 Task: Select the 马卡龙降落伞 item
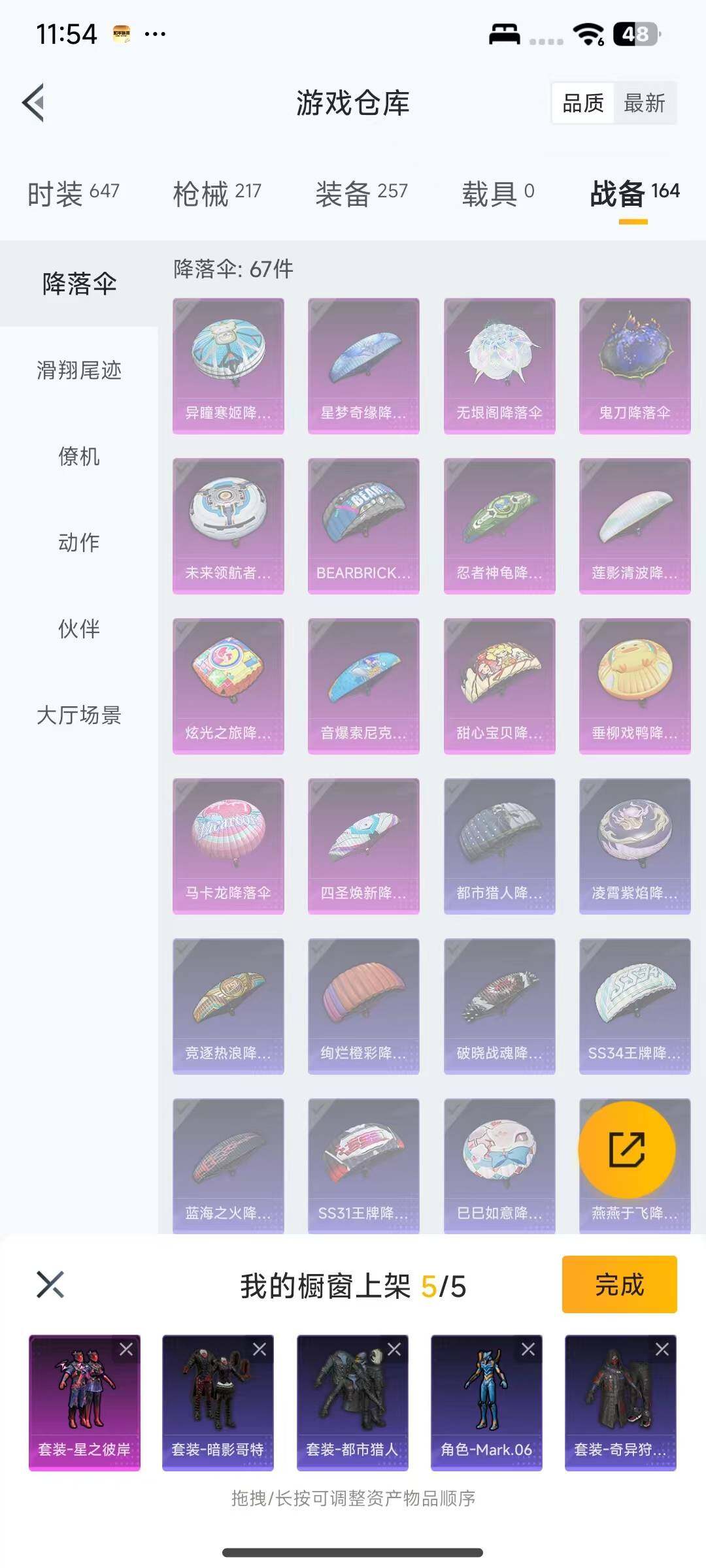(x=228, y=846)
